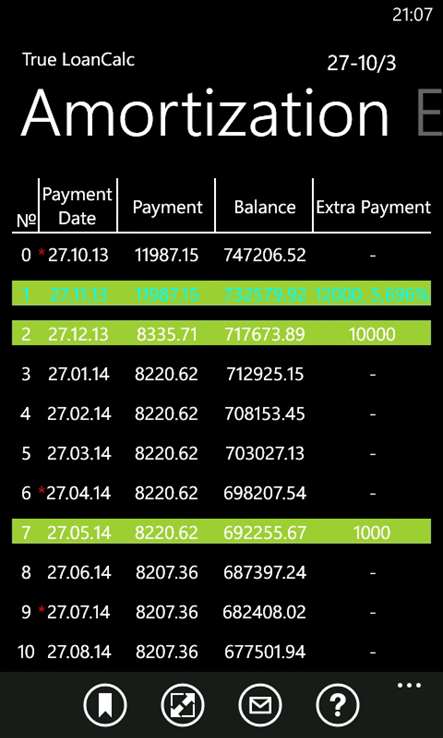Select payment row 0 dated 27.10.13

click(x=221, y=255)
